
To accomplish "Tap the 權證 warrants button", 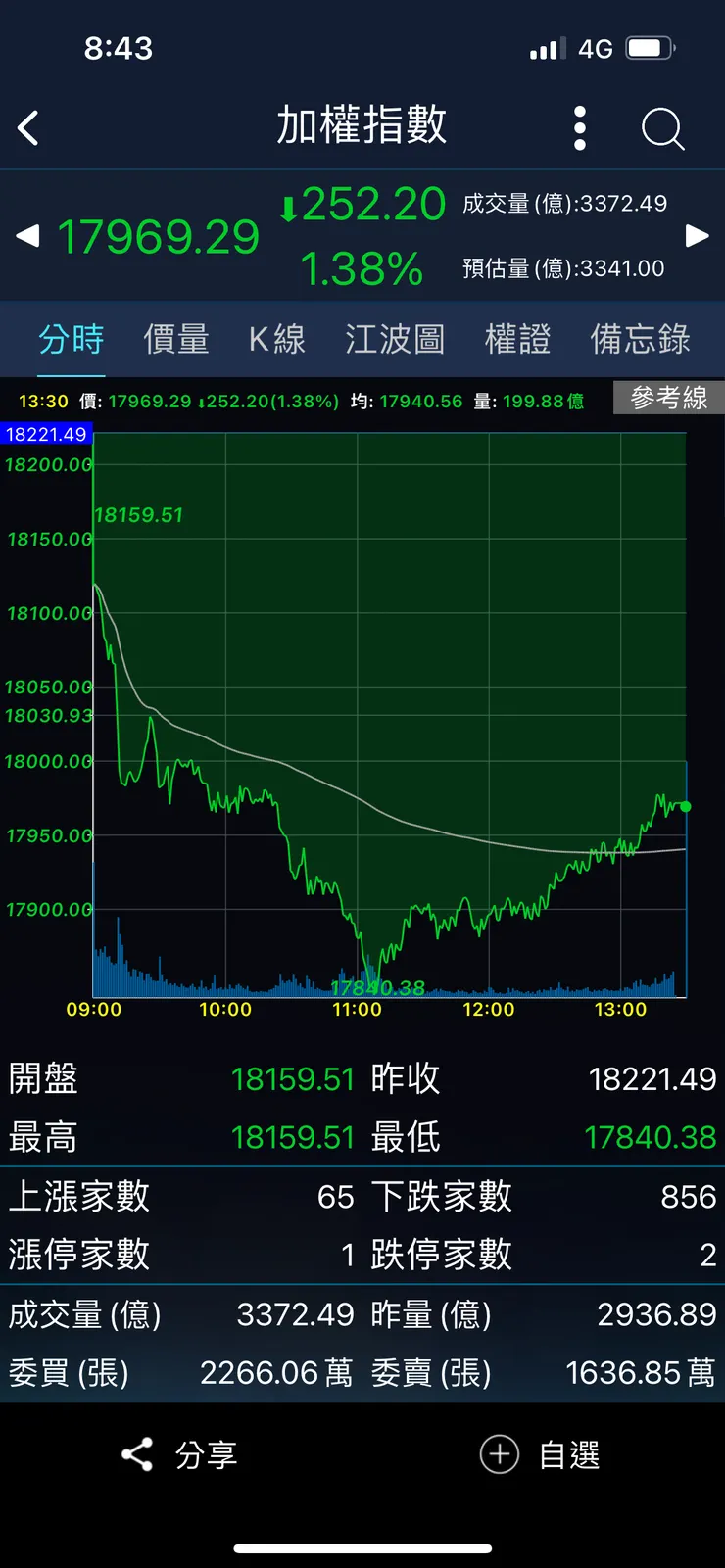I will (517, 339).
